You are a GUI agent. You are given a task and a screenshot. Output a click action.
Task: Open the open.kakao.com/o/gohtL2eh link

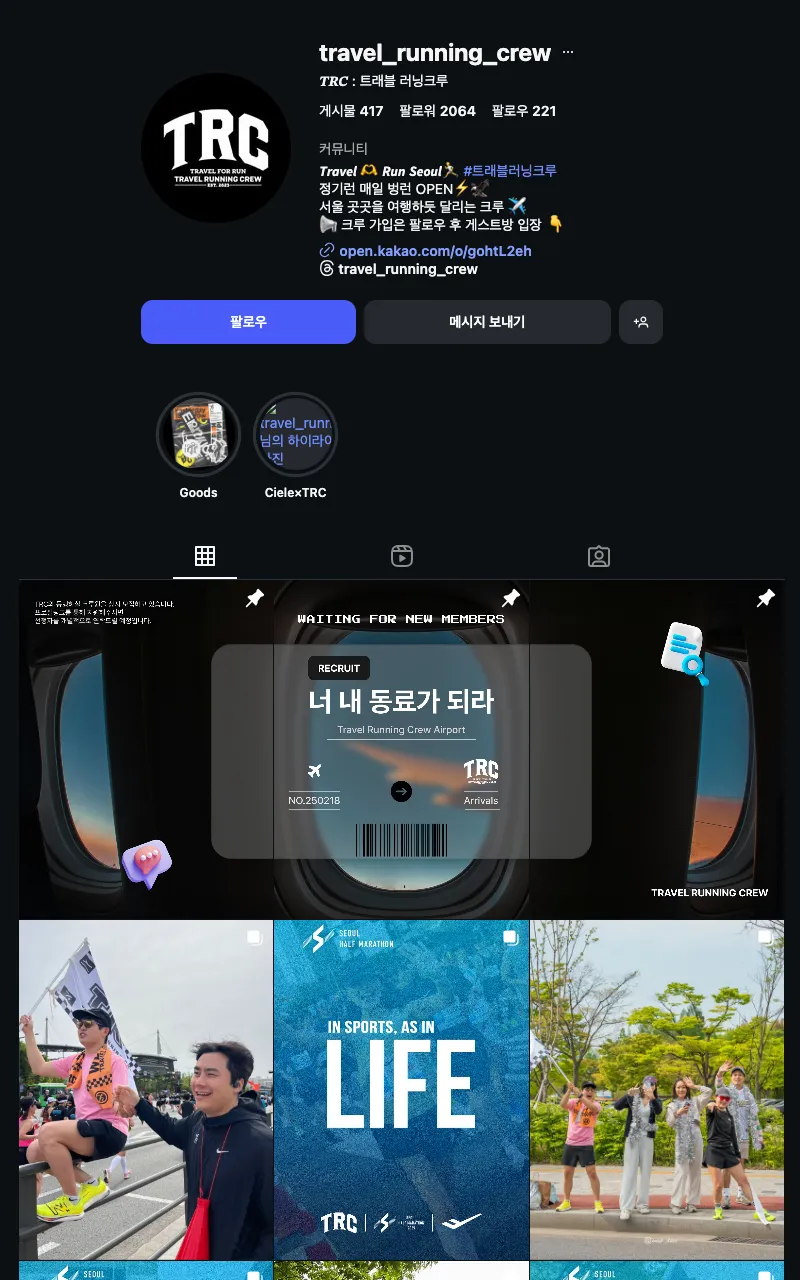(x=434, y=251)
